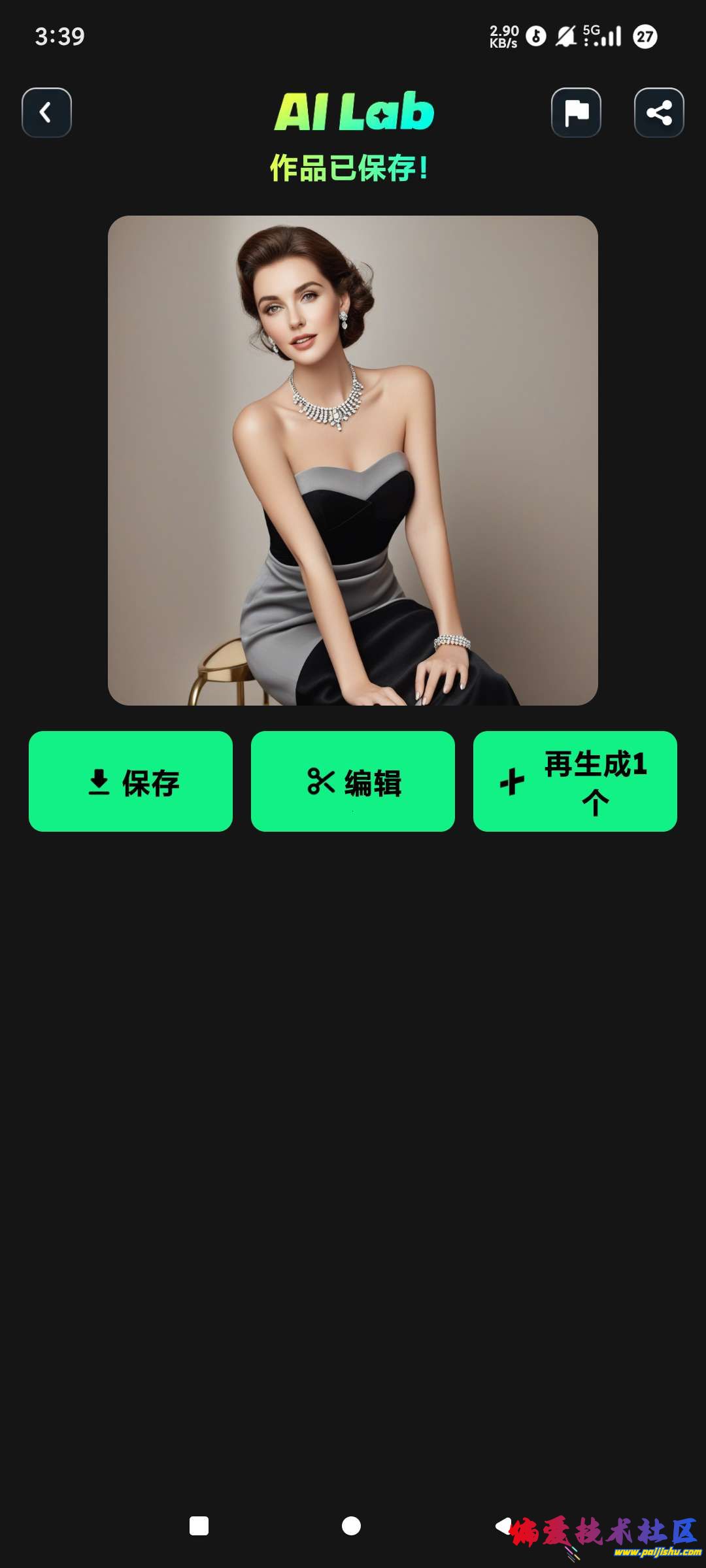Report the image with the flag icon
This screenshot has width=706, height=1568.
[576, 112]
